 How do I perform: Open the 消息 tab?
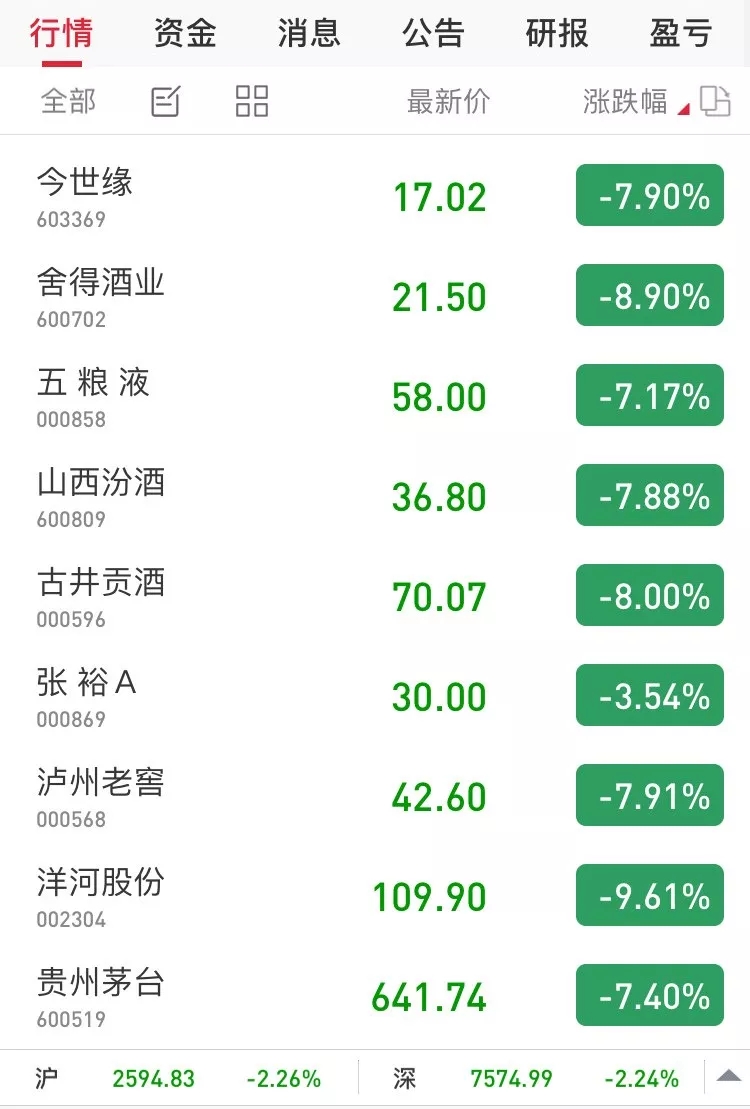click(x=309, y=33)
